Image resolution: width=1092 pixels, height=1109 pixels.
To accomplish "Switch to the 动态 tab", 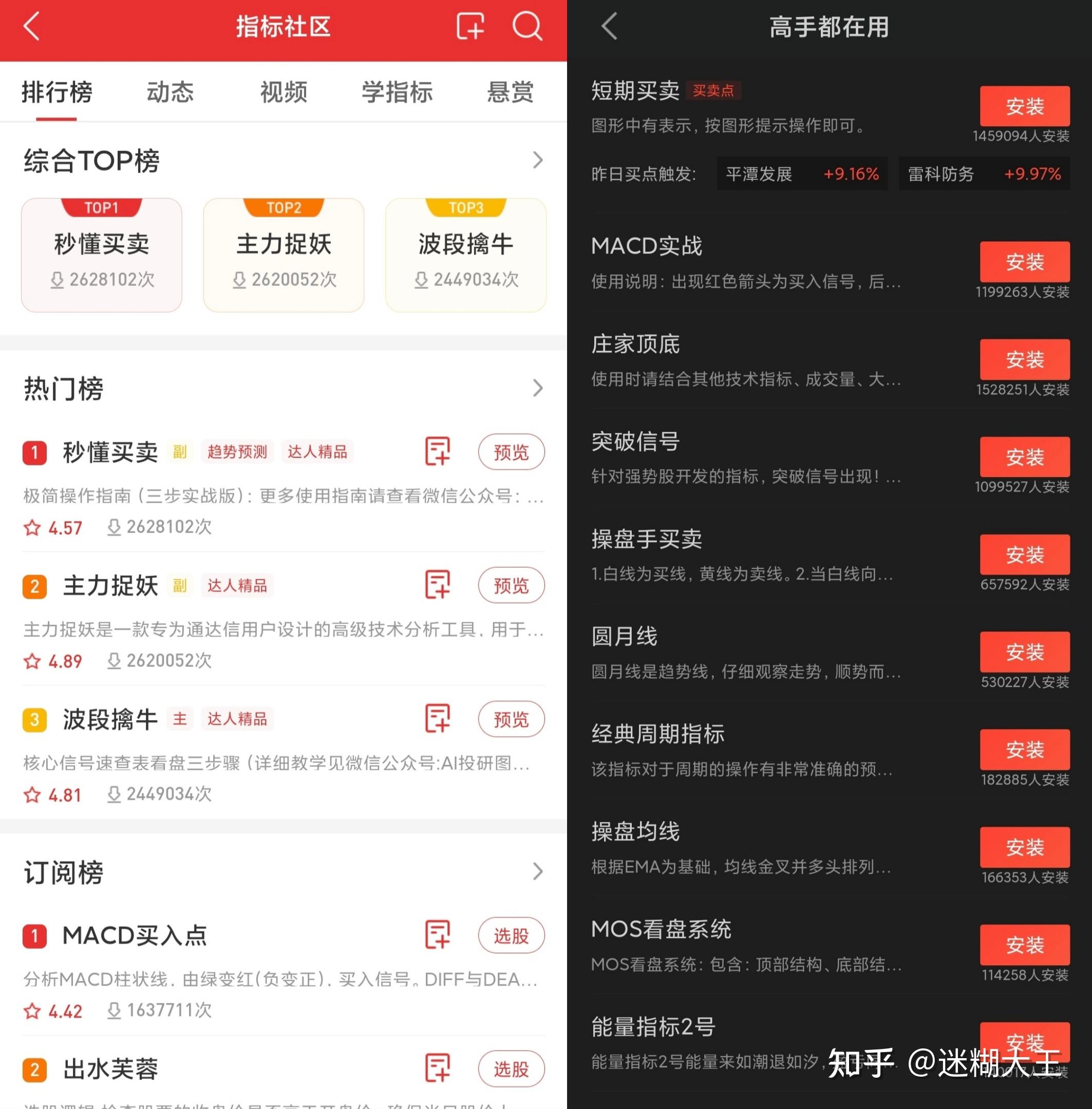I will coord(170,92).
